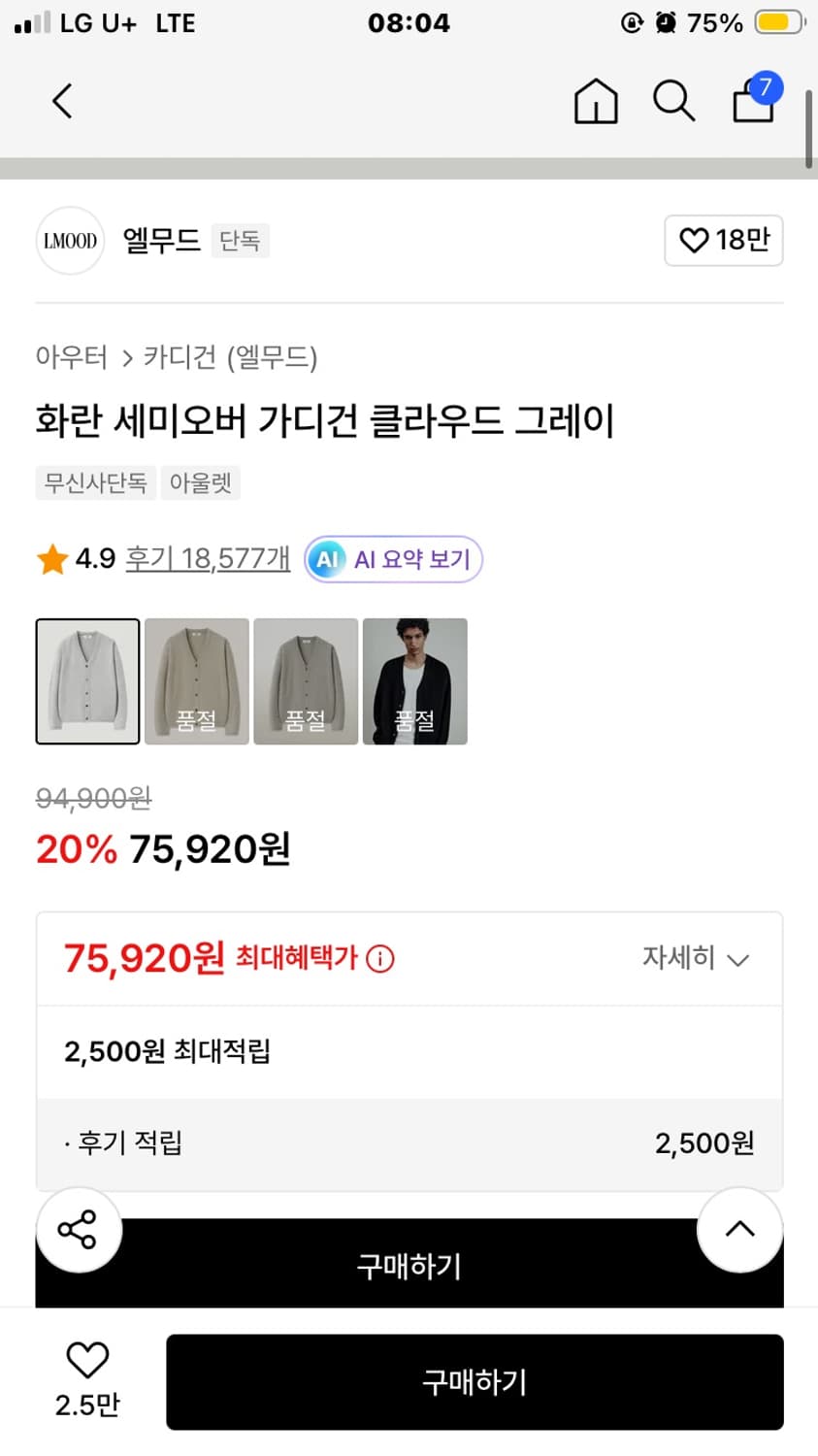The width and height of the screenshot is (818, 1456).
Task: Tap the LMOOD brand logo circle
Action: click(x=69, y=240)
